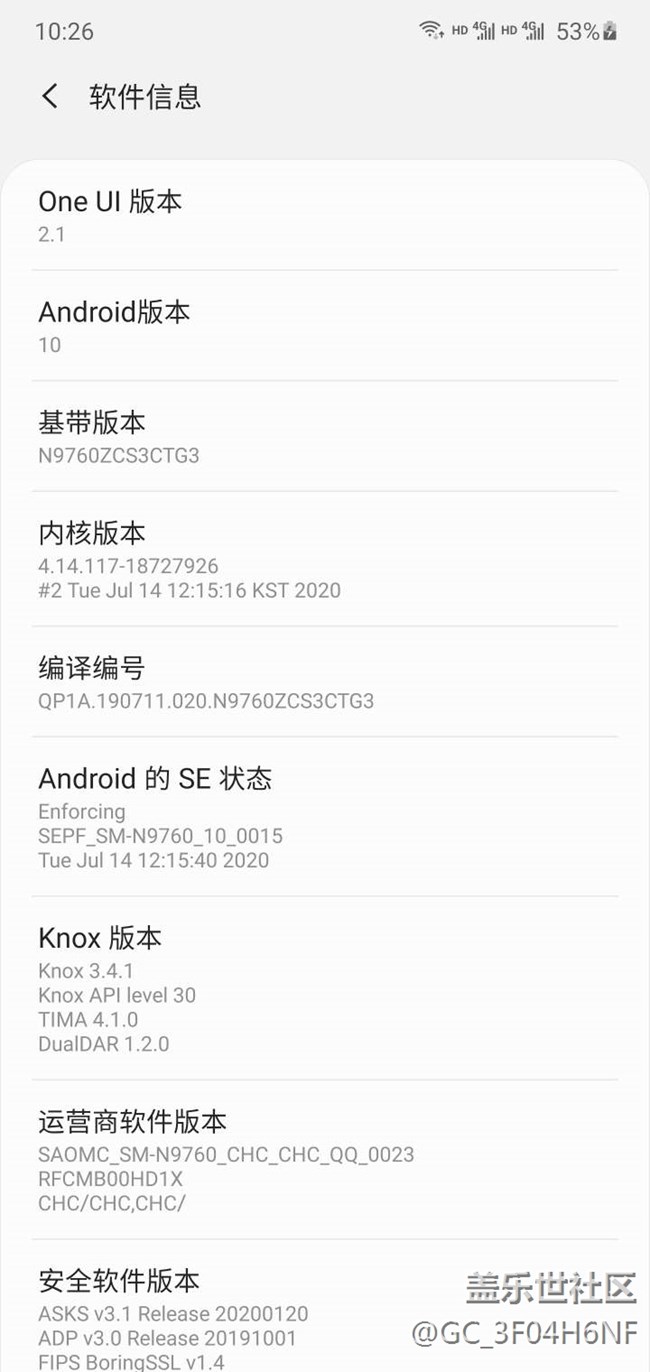Tap the 编译编号 row
The image size is (650, 1372).
point(325,682)
